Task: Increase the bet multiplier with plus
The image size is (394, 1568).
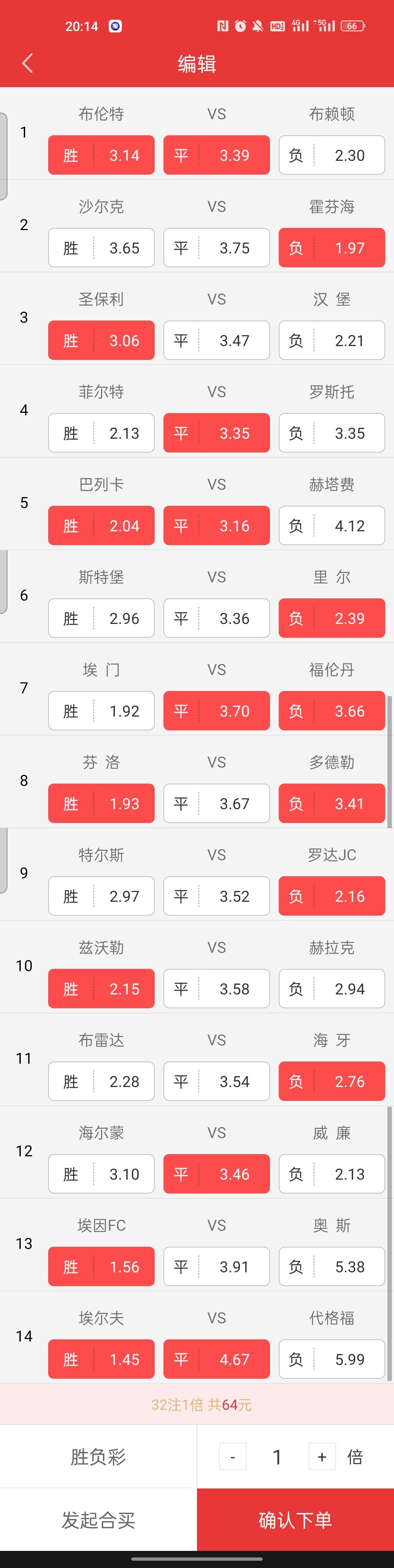Action: [321, 1457]
